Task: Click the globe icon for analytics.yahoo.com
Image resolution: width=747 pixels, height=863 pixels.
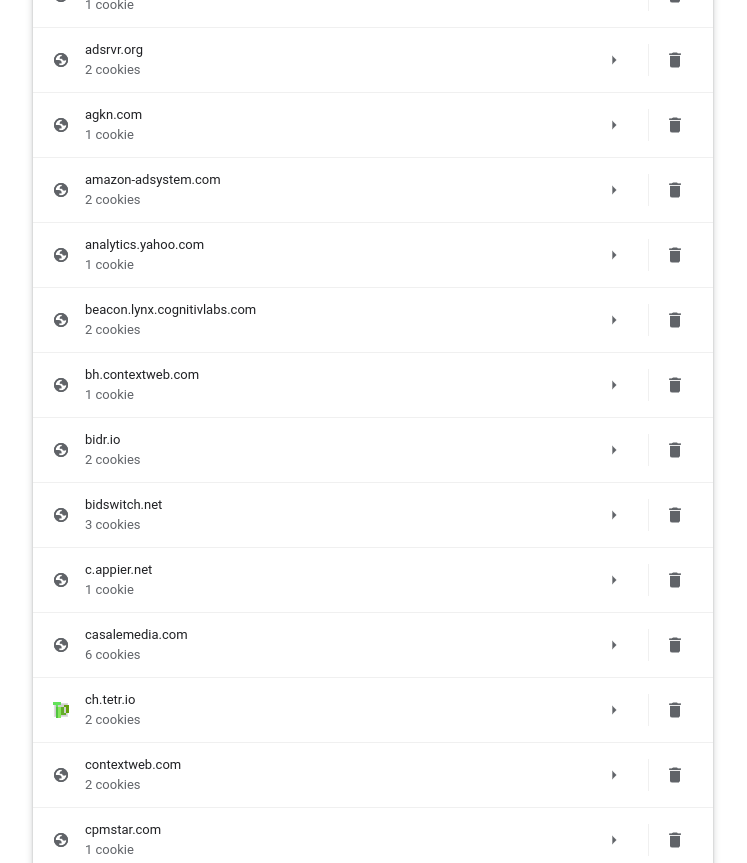Action: click(61, 255)
